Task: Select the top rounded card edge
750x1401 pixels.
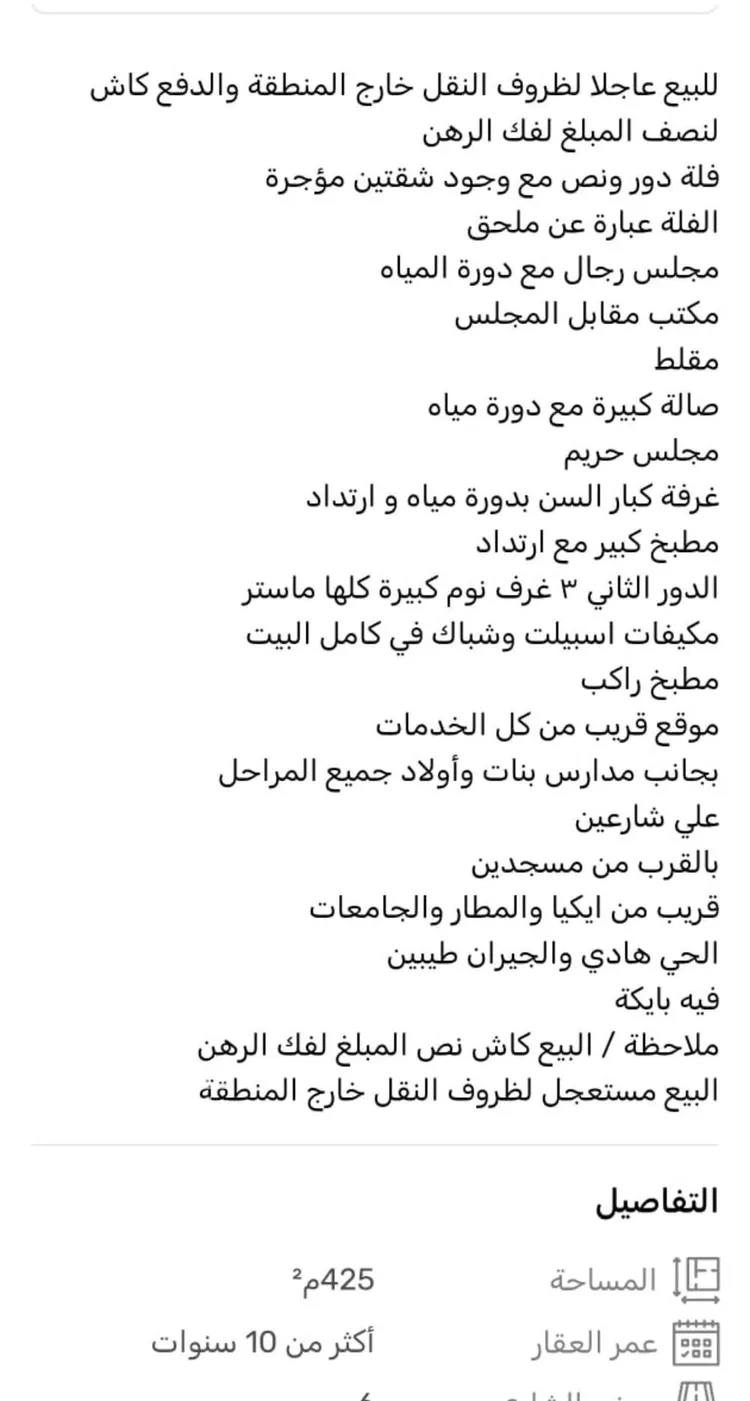Action: [x=375, y=10]
